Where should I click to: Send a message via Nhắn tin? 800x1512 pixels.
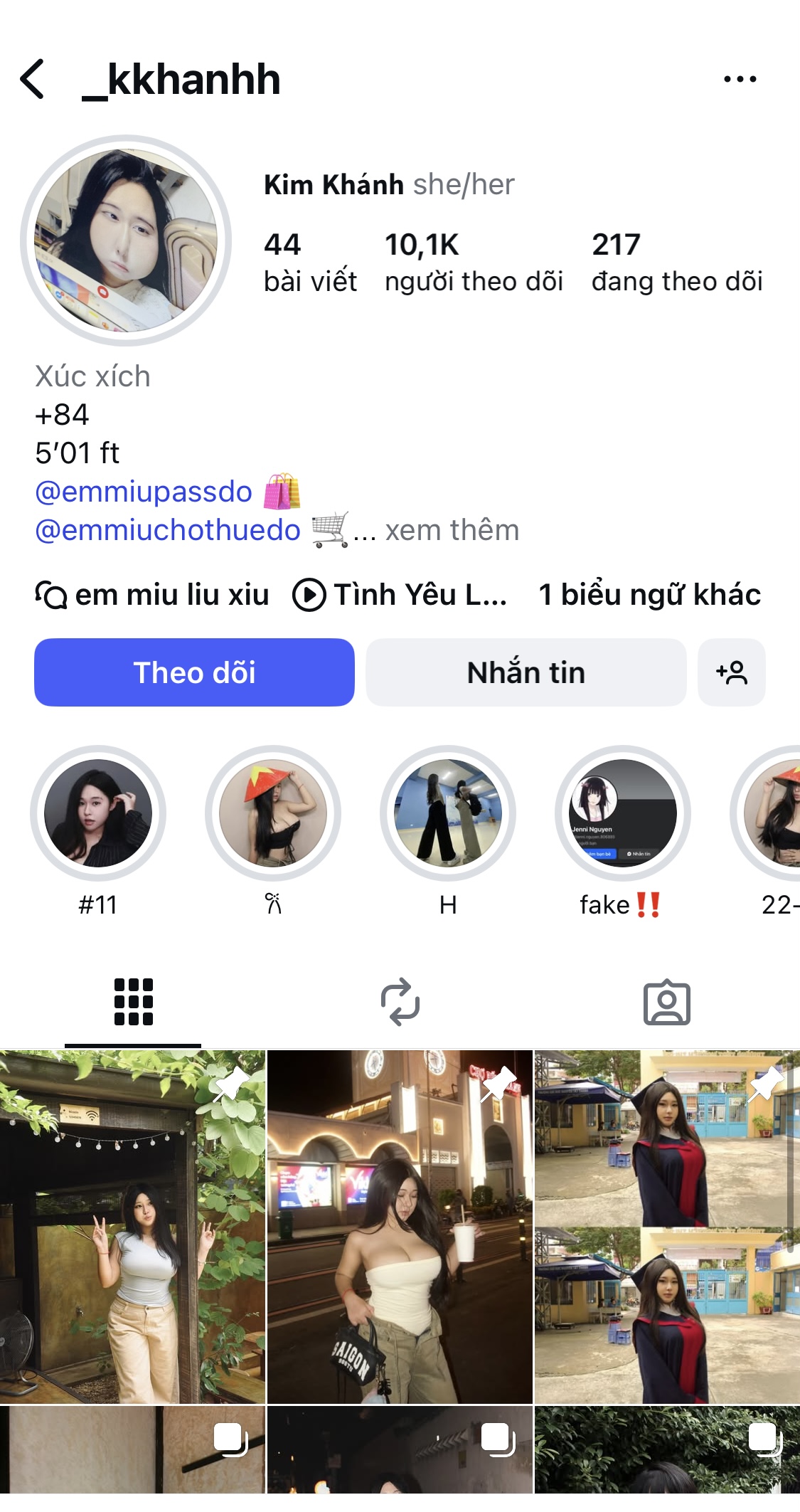tap(526, 672)
